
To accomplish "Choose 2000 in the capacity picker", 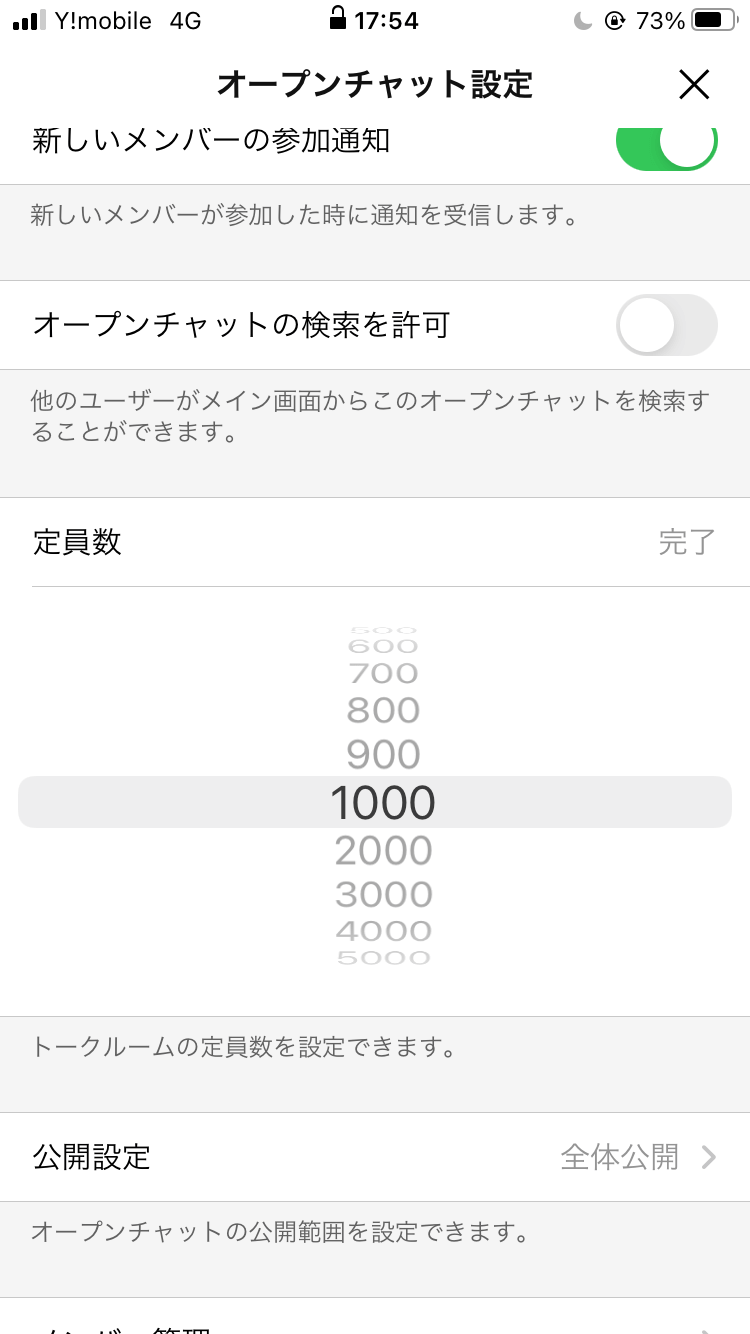I will [383, 851].
